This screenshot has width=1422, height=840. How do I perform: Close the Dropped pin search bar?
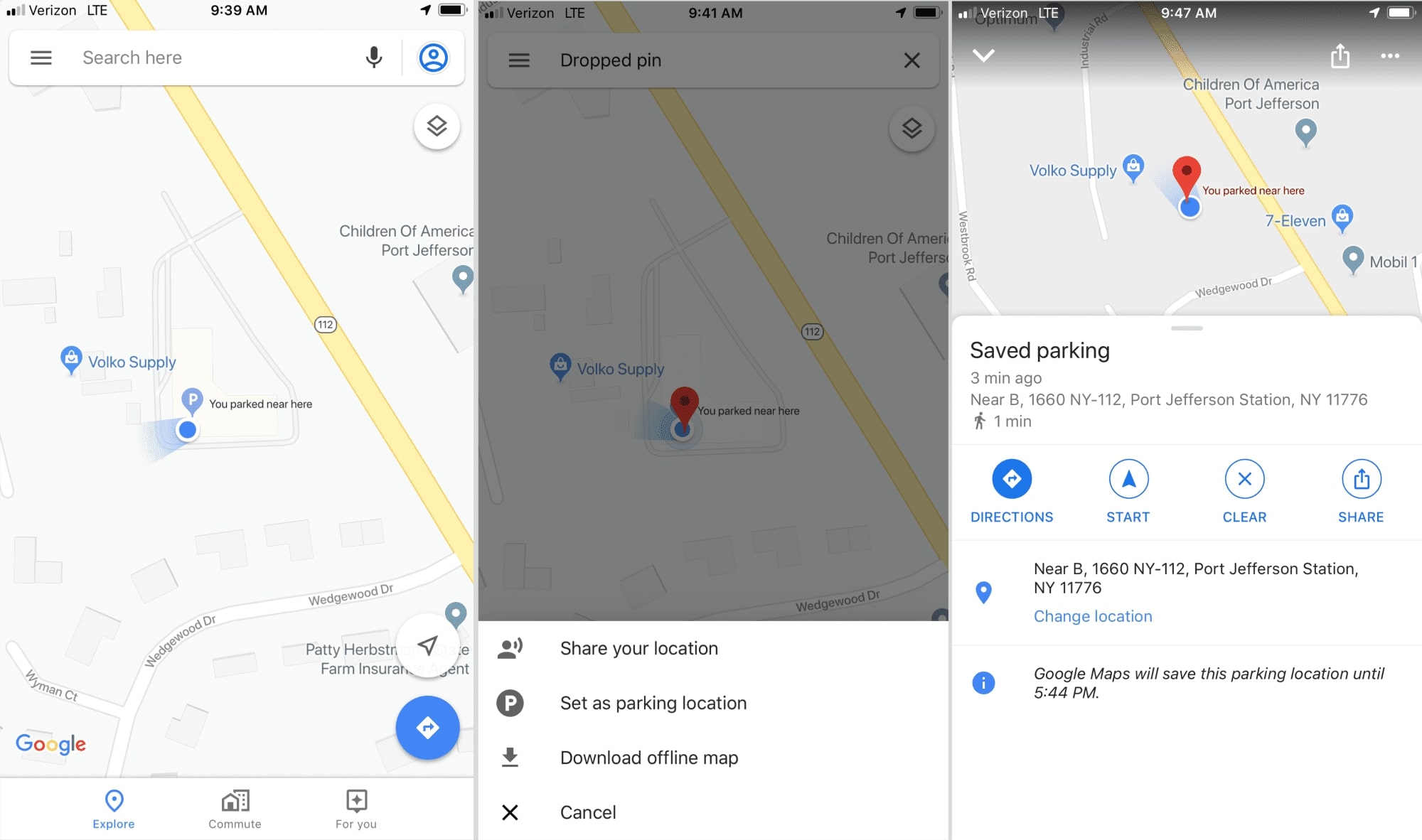(912, 60)
